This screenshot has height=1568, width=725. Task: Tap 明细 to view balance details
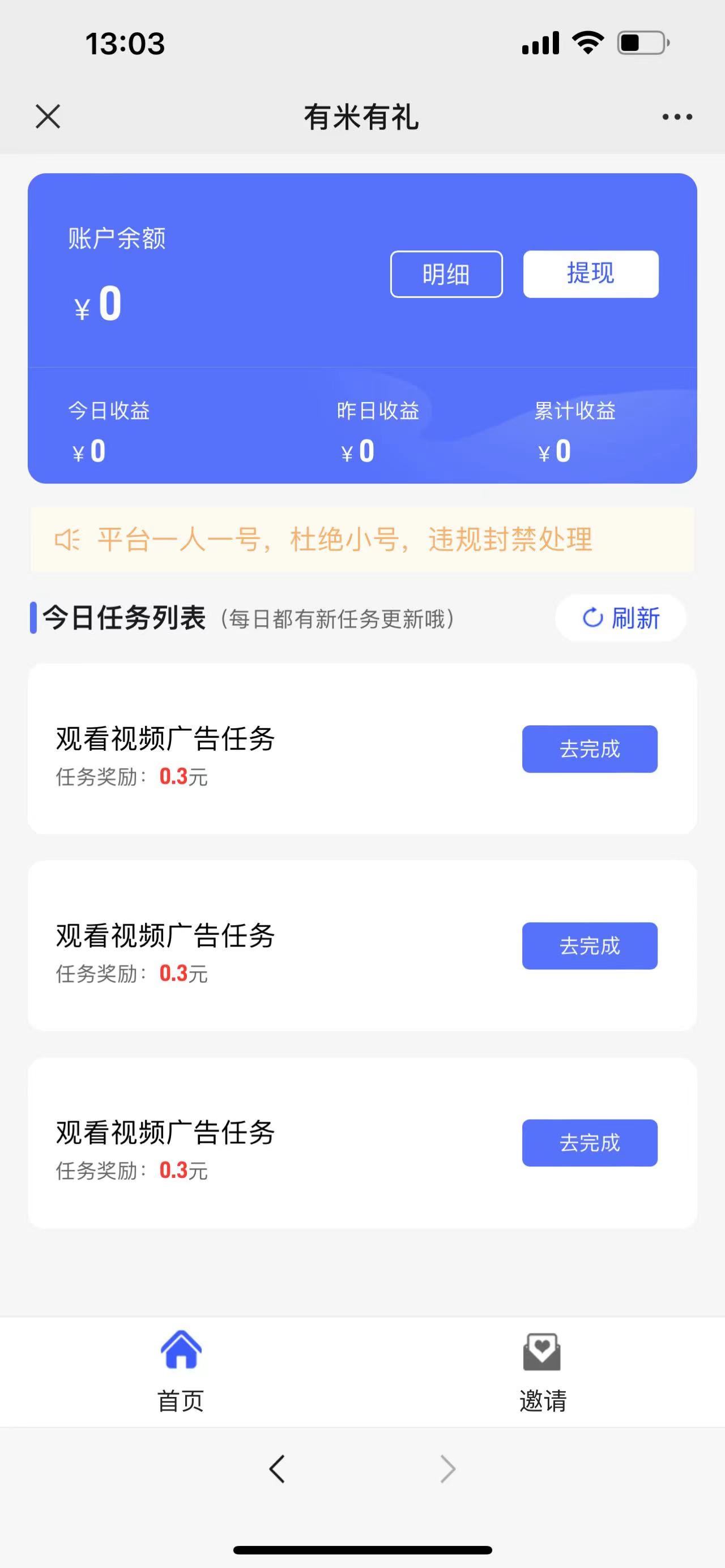click(x=446, y=275)
